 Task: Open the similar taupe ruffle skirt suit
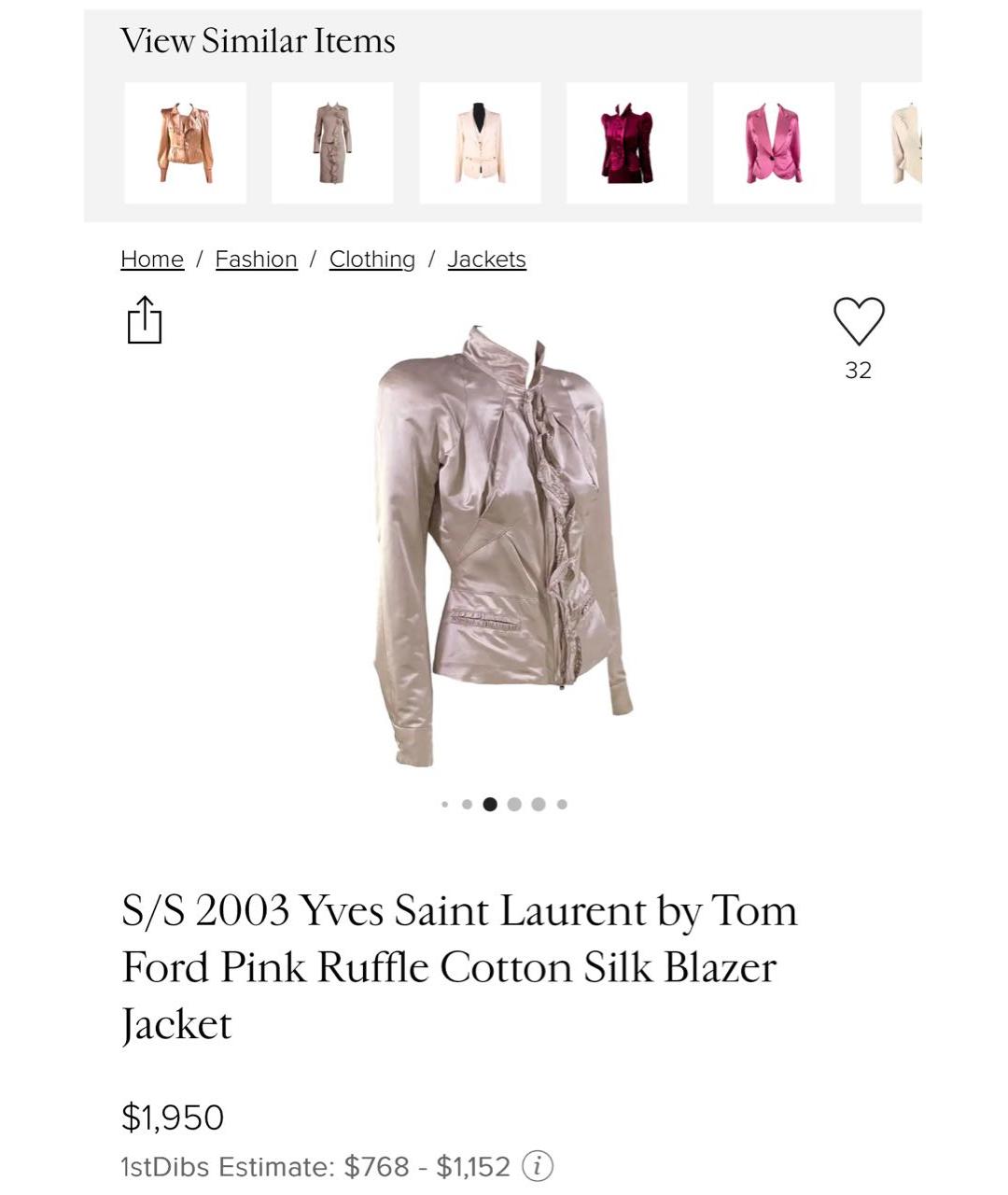332,143
